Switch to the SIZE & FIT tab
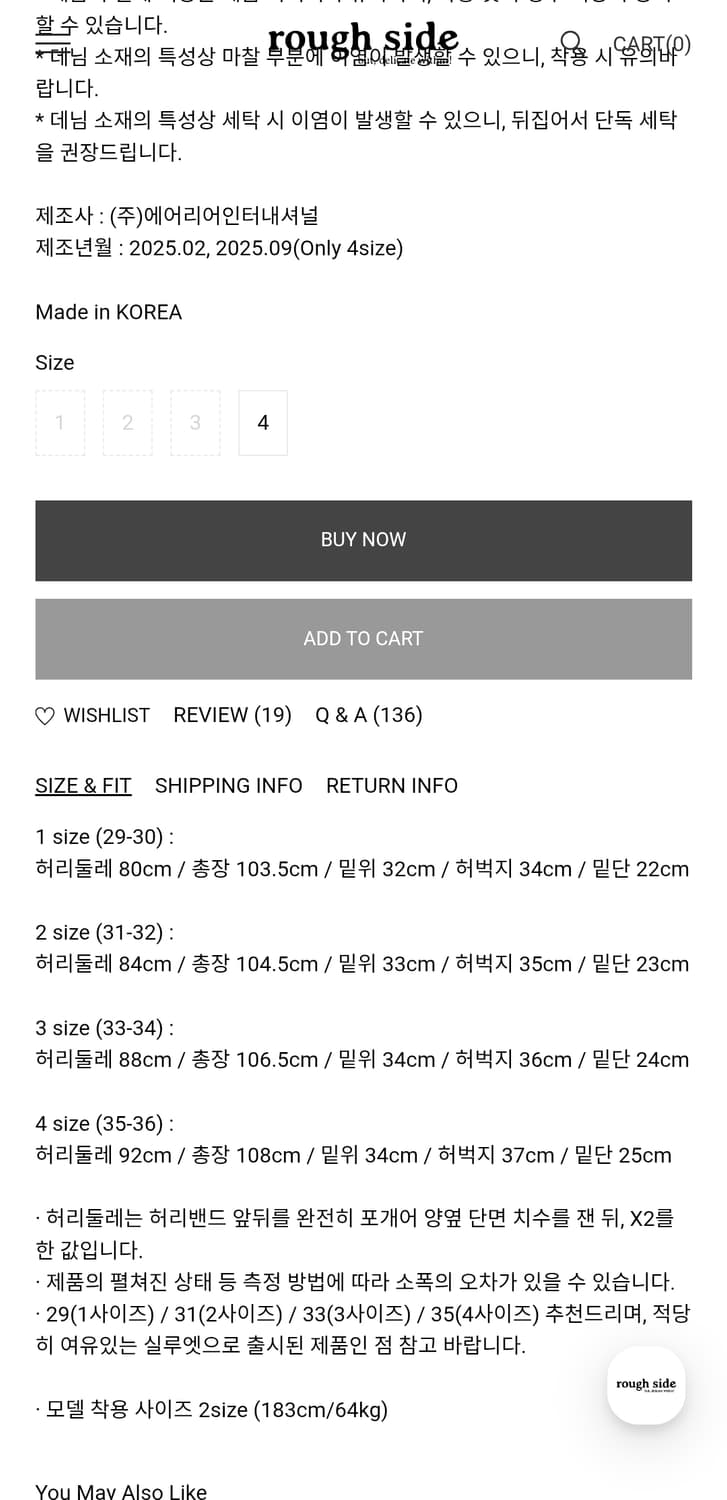Image resolution: width=727 pixels, height=1500 pixels. point(83,786)
